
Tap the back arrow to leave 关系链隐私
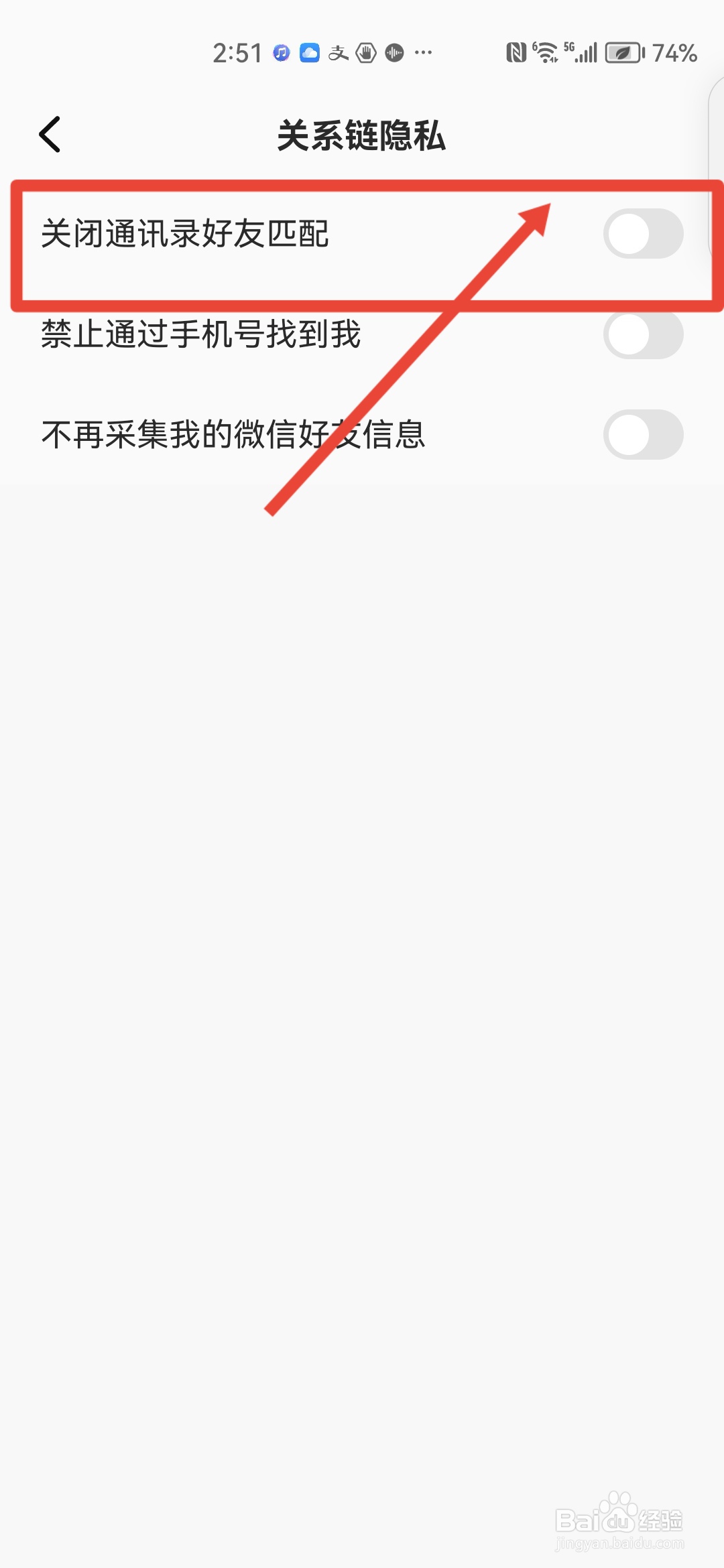(x=50, y=134)
